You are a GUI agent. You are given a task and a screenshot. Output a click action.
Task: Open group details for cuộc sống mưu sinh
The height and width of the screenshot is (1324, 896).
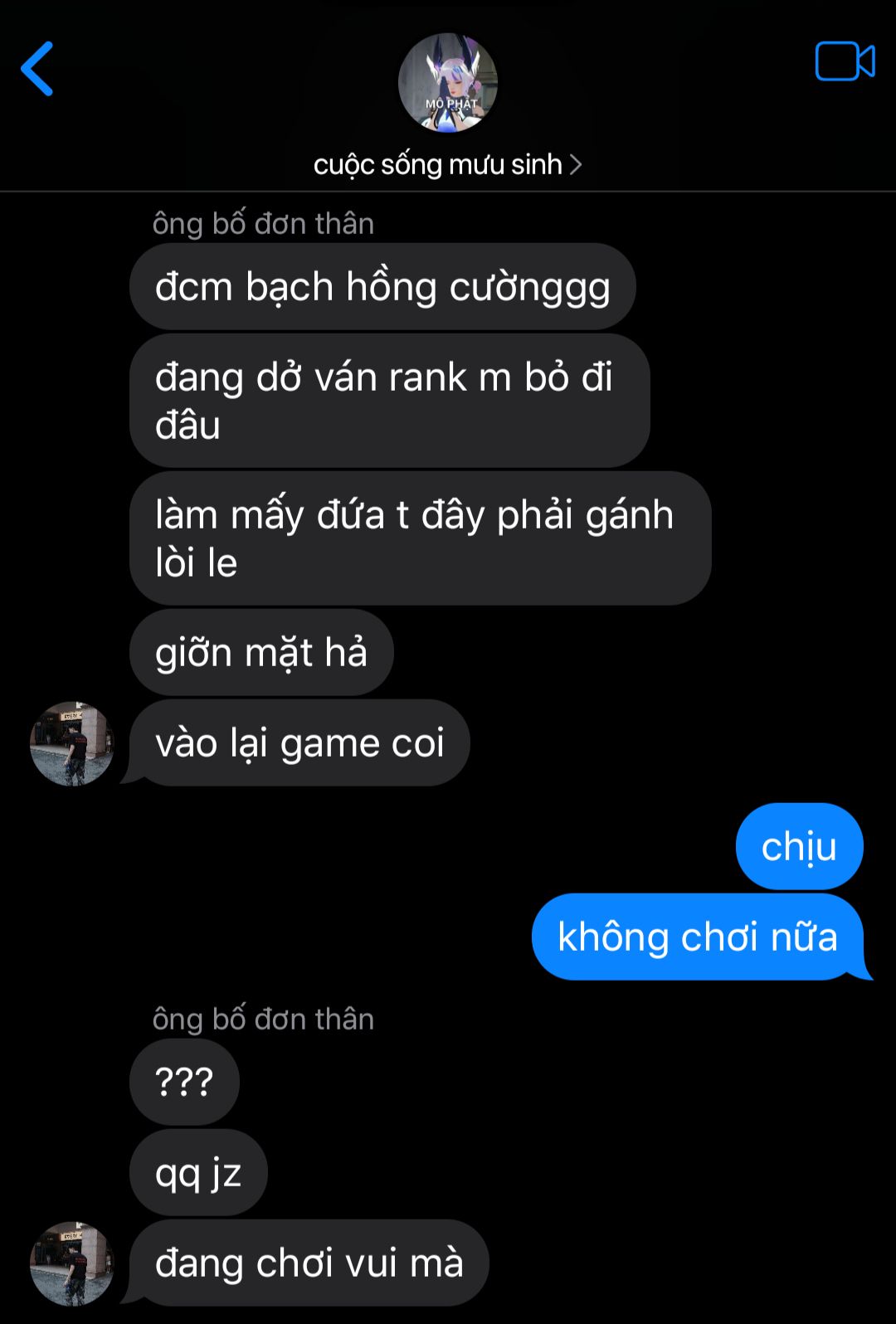[x=447, y=165]
